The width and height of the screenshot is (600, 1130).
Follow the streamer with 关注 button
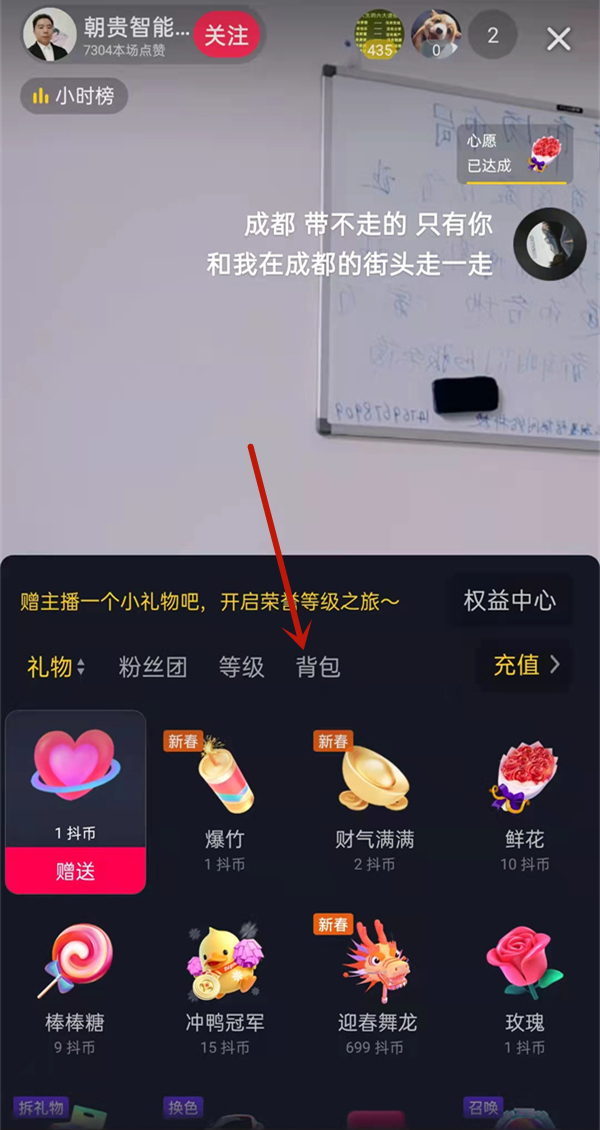point(226,36)
